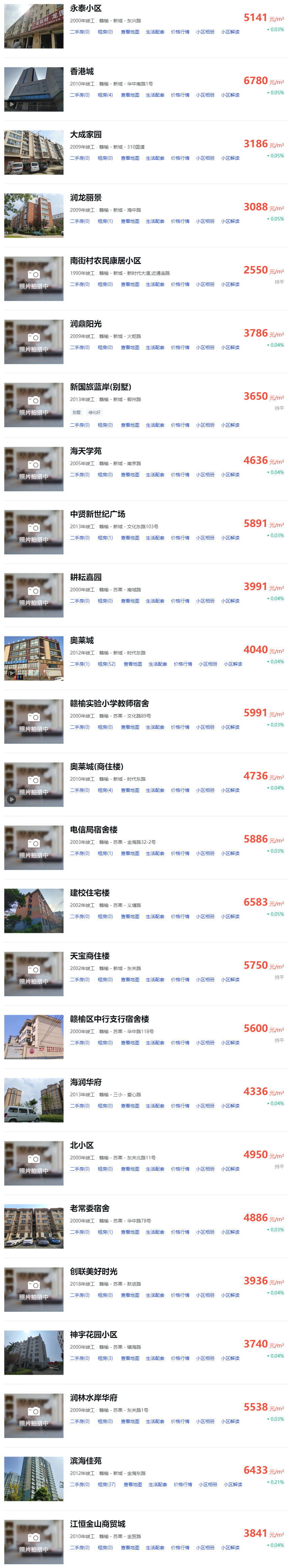Open 查看地图 for 大成家园
The width and height of the screenshot is (288, 1568).
[x=130, y=158]
